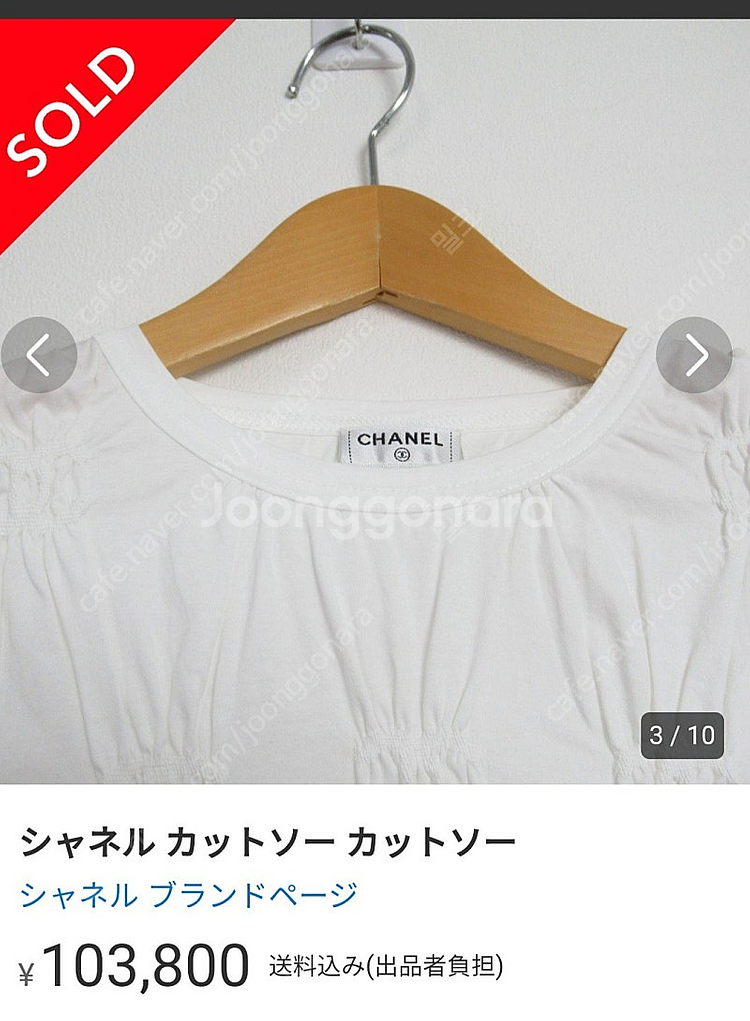Open the シャネル ブランドページ link
The height and width of the screenshot is (1021, 750).
click(189, 894)
